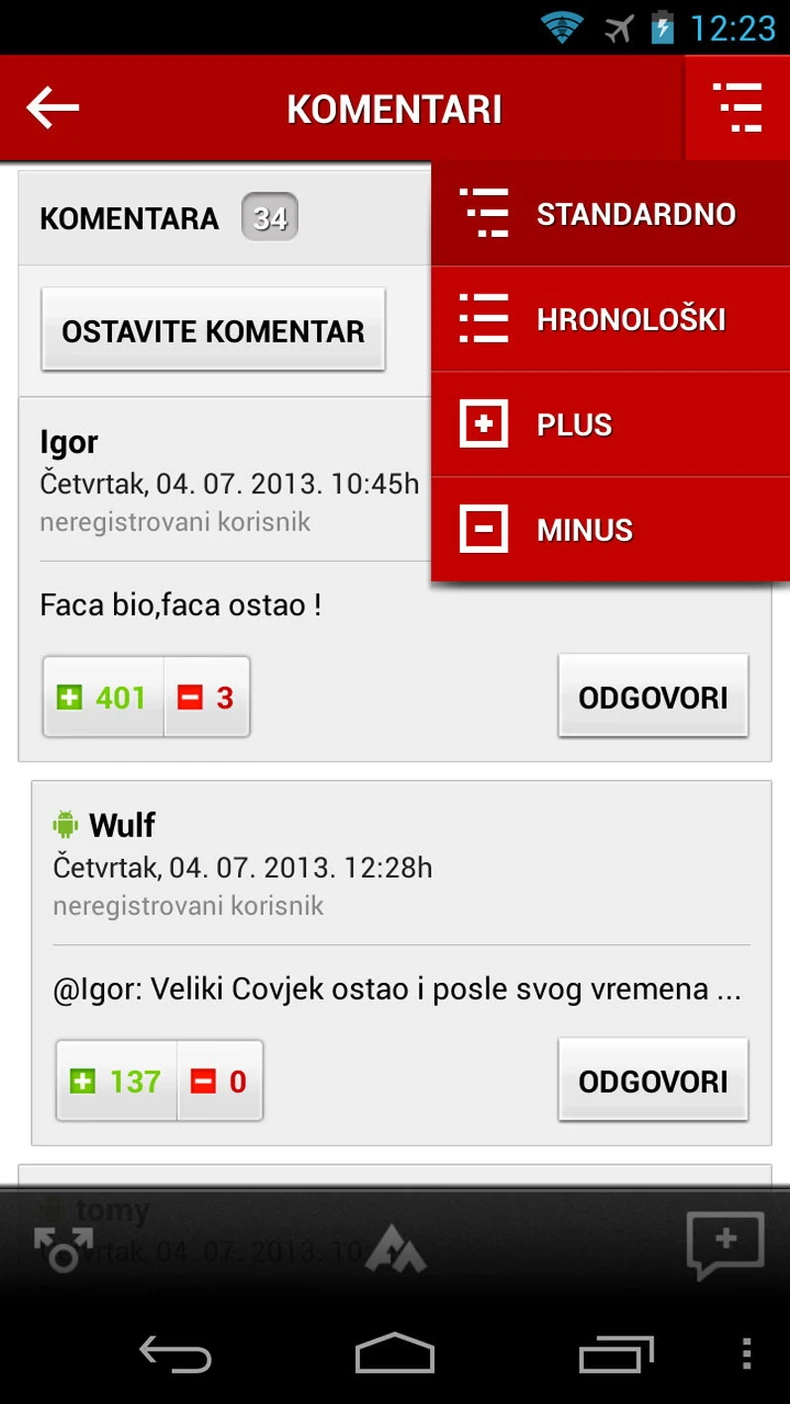Tap the text size icon in bottom bar
Viewport: 790px width, 1404px height.
click(395, 1250)
